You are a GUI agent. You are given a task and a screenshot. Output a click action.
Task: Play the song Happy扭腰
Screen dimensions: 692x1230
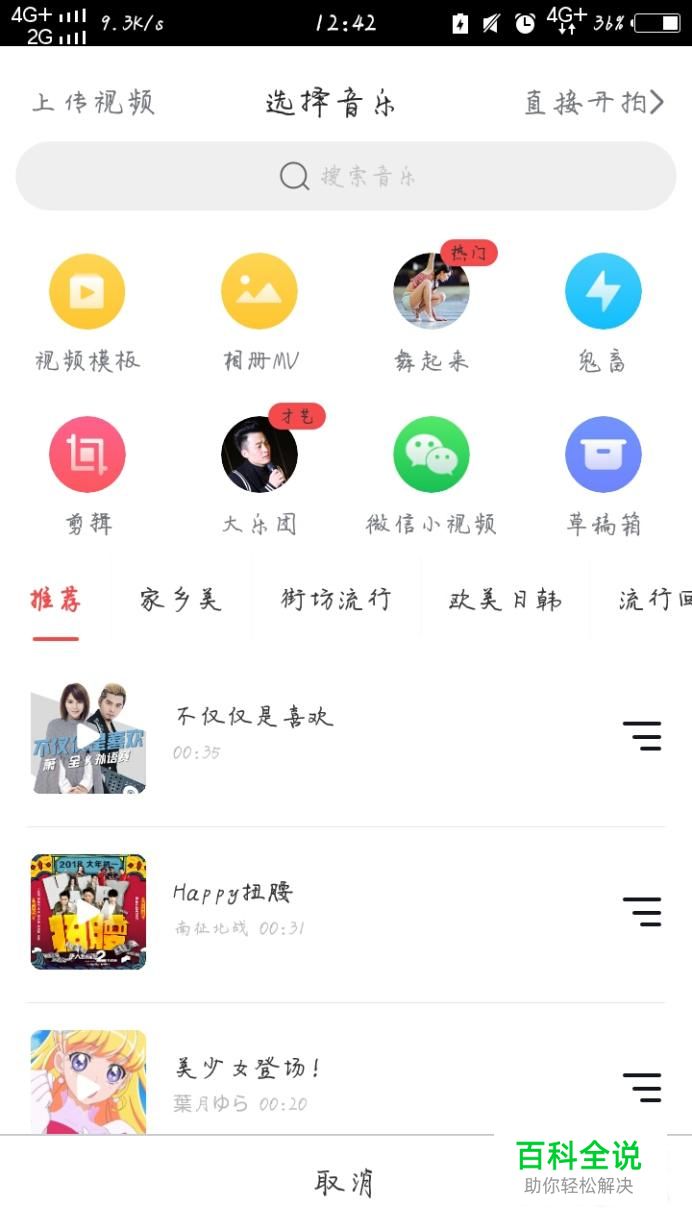click(x=88, y=911)
